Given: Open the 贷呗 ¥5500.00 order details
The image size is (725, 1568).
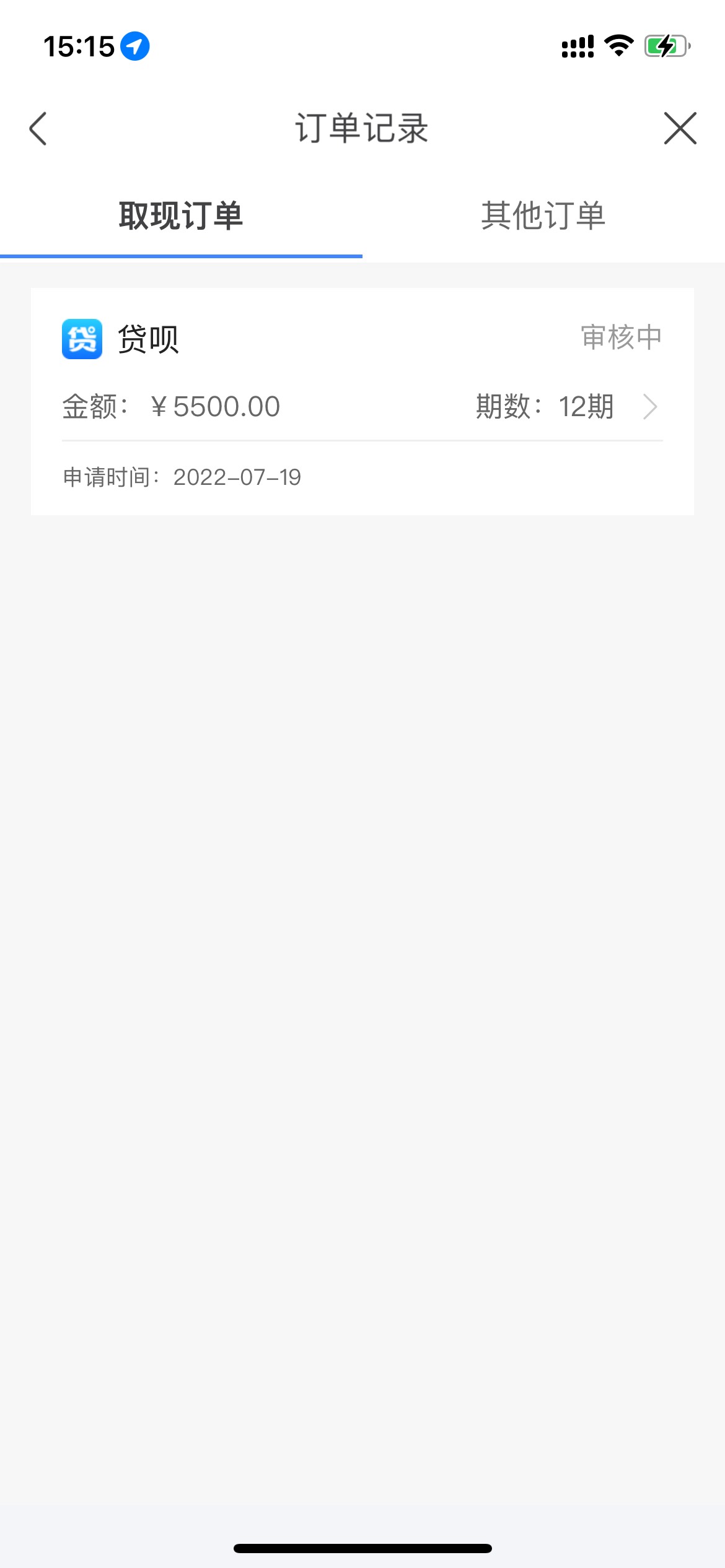Looking at the screenshot, I should pos(362,401).
